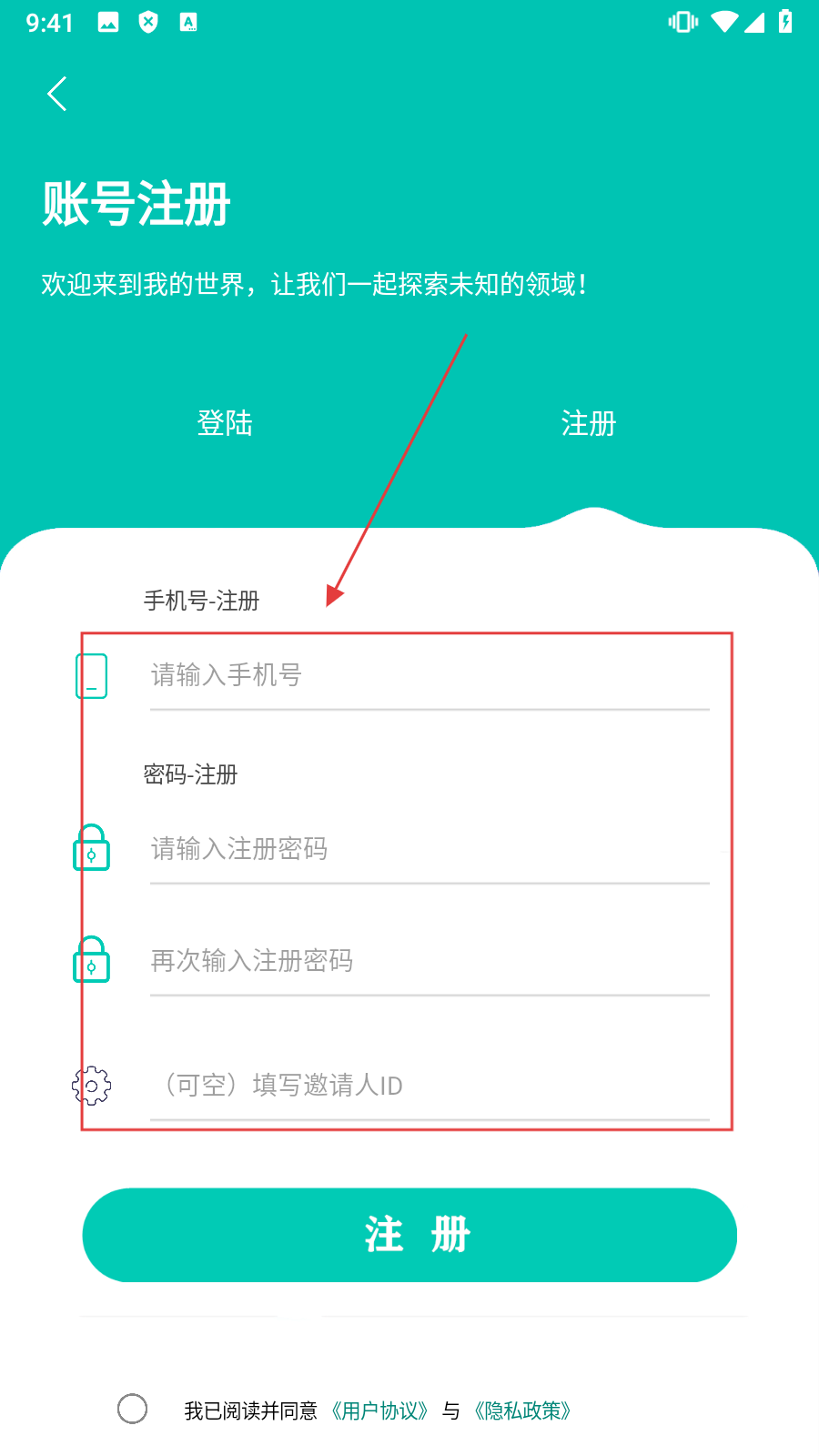Focus the 再次输入注册密码 confirm field
This screenshot has width=819, height=1456.
click(x=428, y=961)
